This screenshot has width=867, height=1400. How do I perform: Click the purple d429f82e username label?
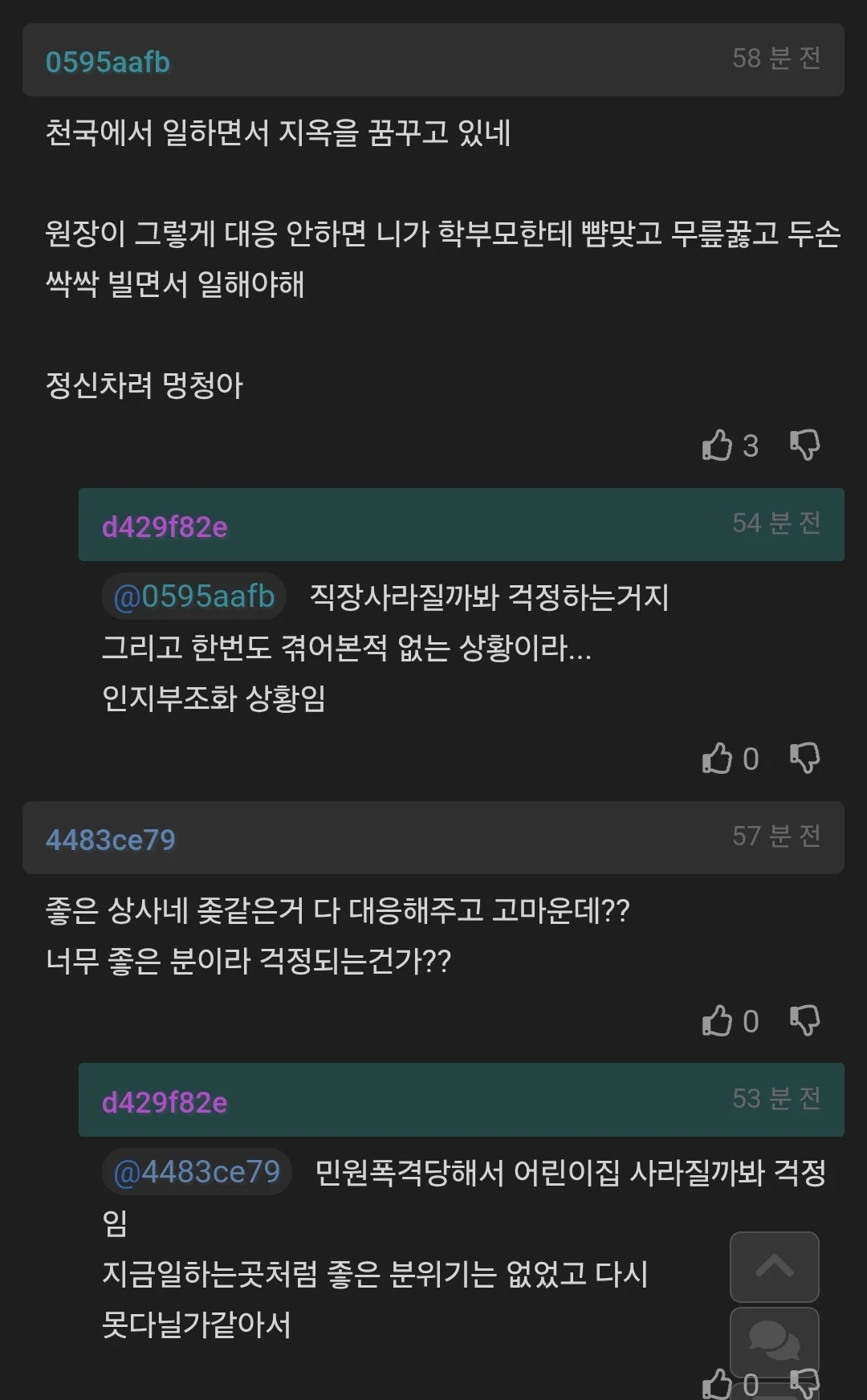[x=163, y=527]
